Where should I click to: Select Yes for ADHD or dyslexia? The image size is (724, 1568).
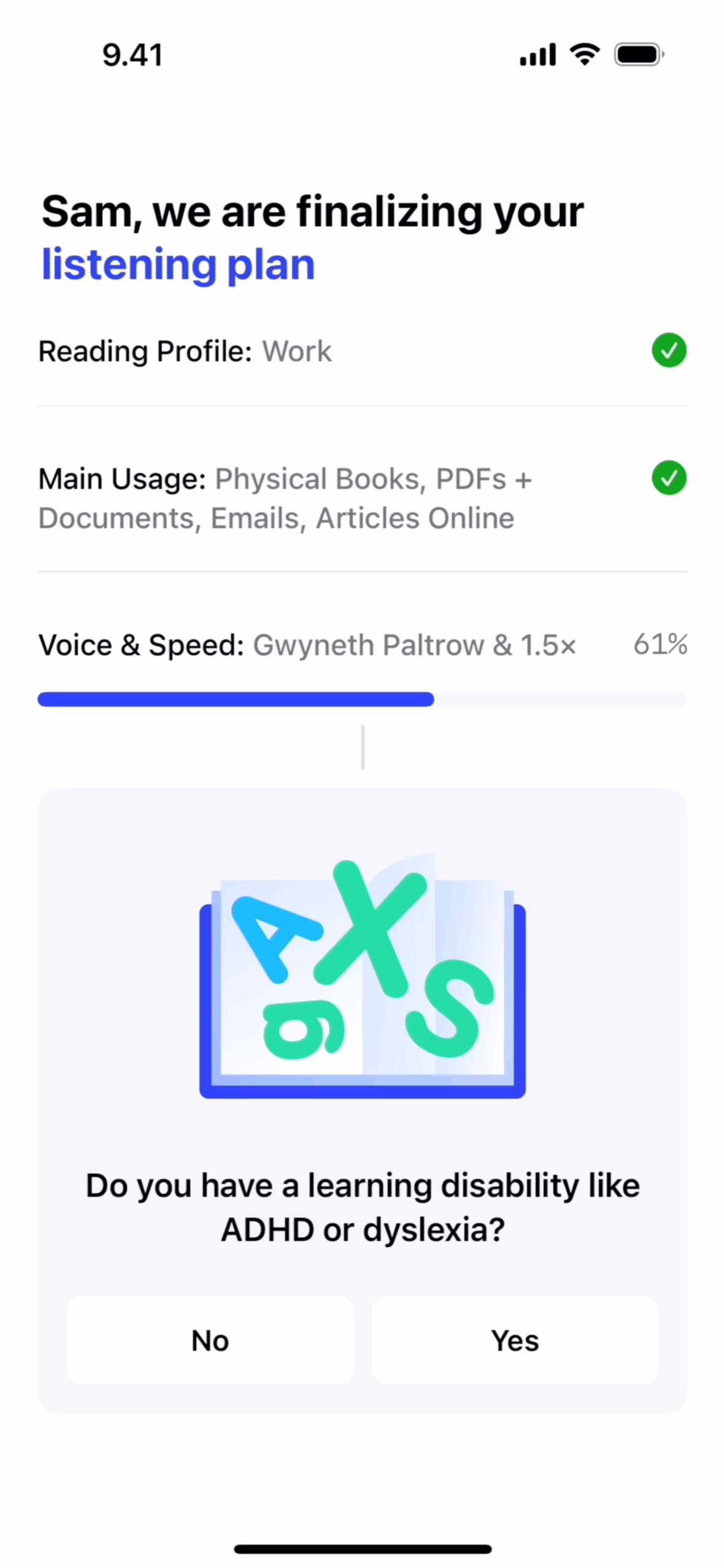pos(515,1340)
